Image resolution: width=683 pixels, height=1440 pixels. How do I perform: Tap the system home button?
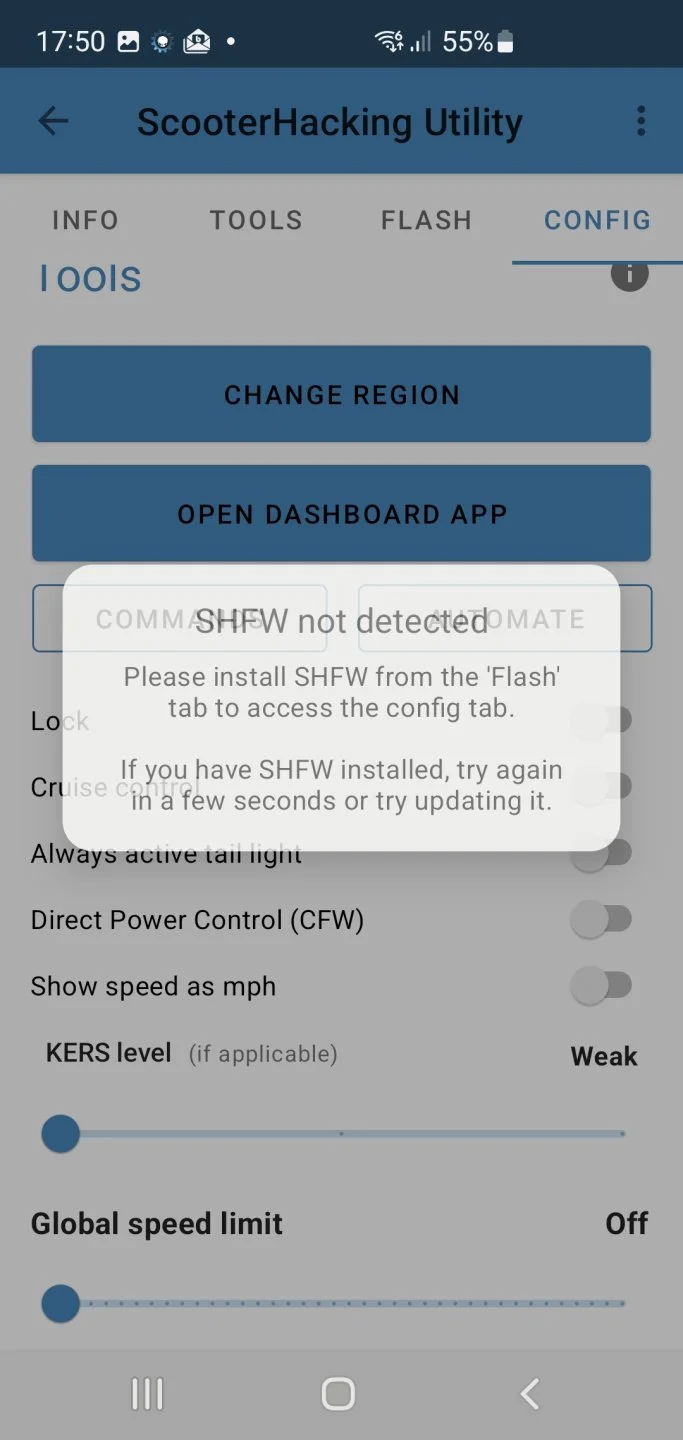pyautogui.click(x=338, y=1393)
